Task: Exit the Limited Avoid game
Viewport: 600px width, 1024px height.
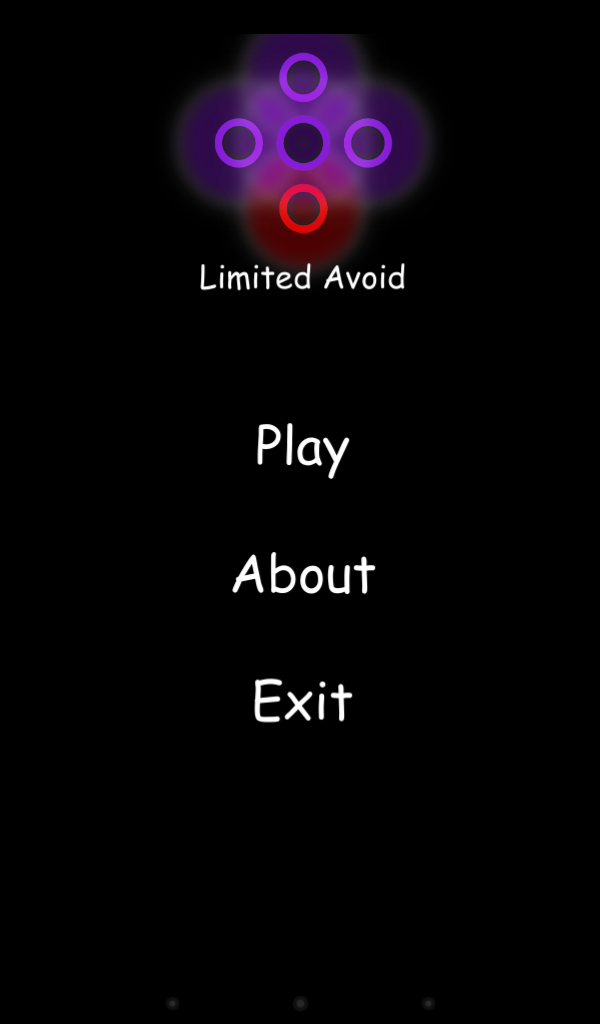Action: coord(302,700)
